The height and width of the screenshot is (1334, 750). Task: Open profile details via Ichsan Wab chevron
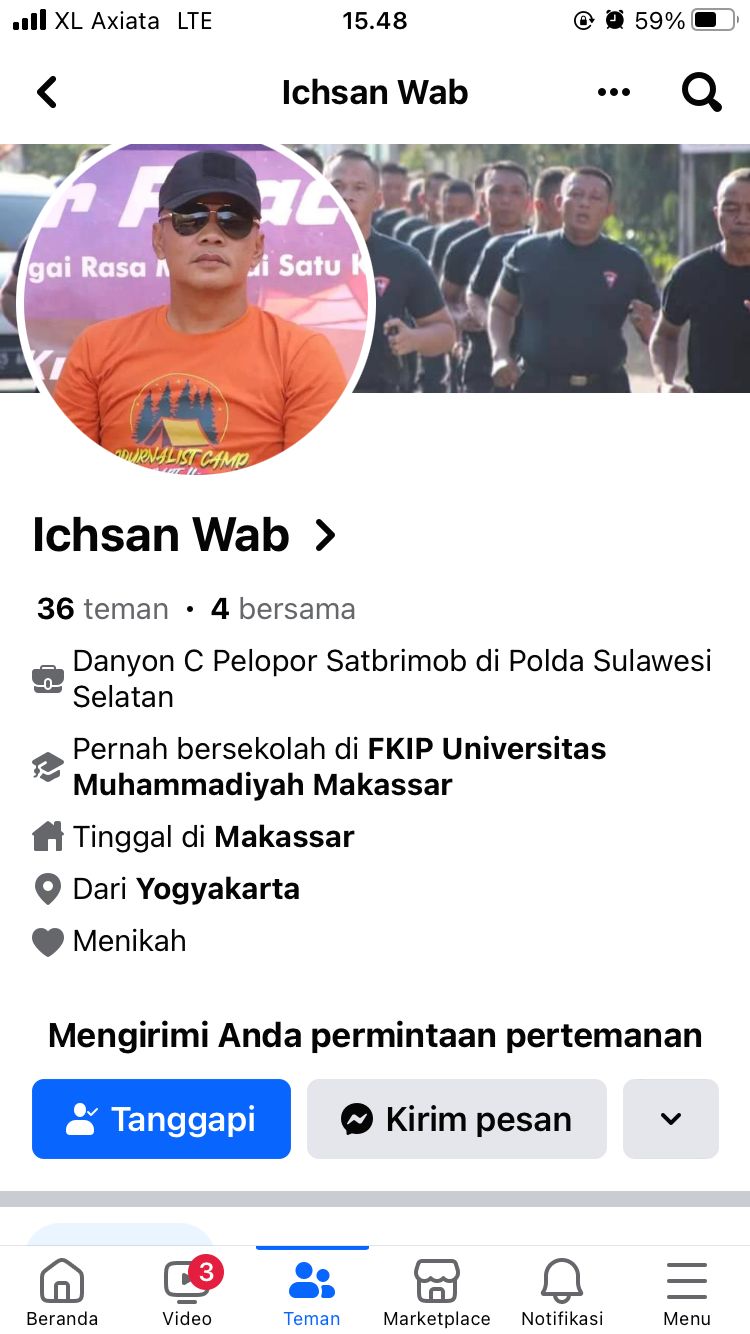pos(325,536)
